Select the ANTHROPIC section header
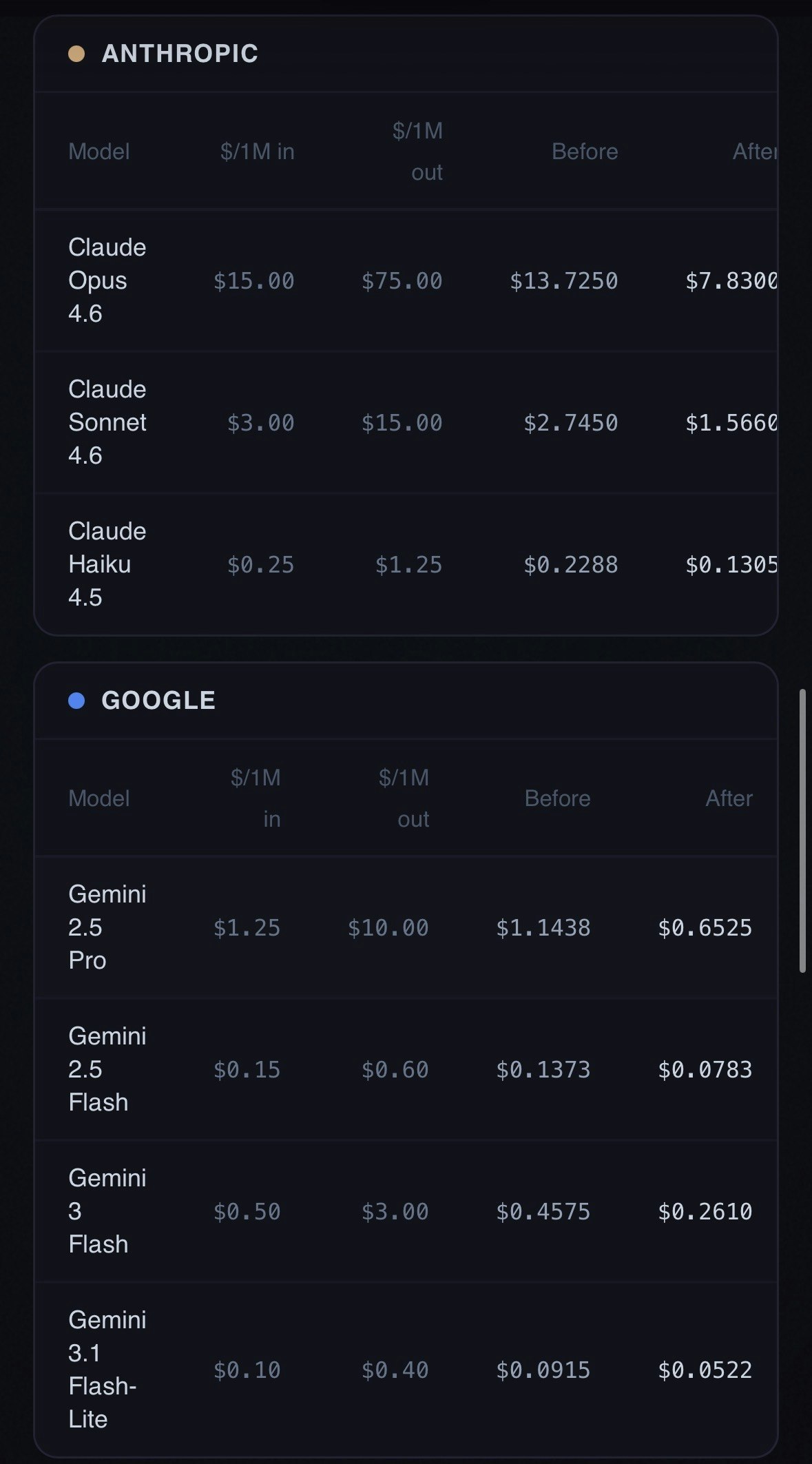The width and height of the screenshot is (812, 1464). click(180, 53)
